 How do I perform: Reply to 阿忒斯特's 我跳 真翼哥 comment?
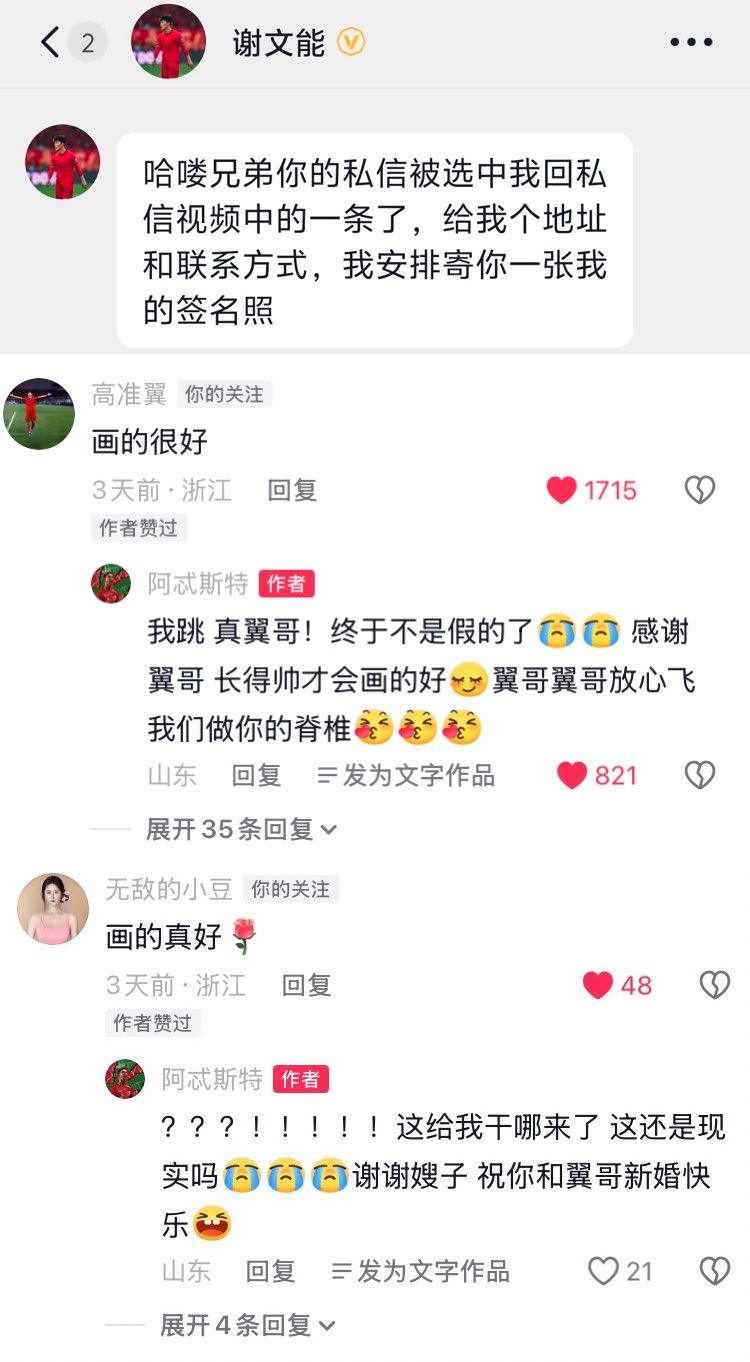pyautogui.click(x=256, y=775)
